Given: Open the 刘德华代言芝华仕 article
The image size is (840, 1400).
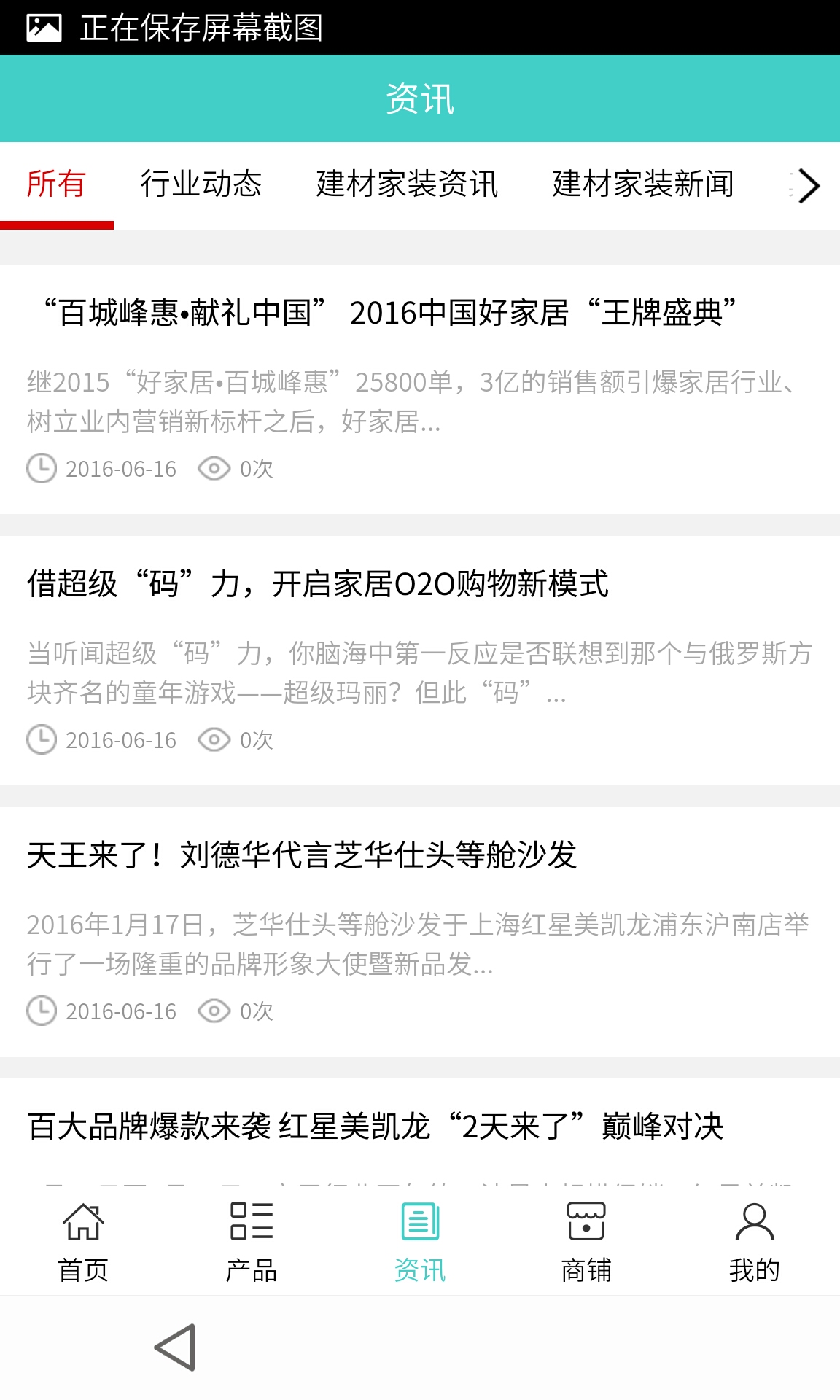Looking at the screenshot, I should tap(302, 856).
